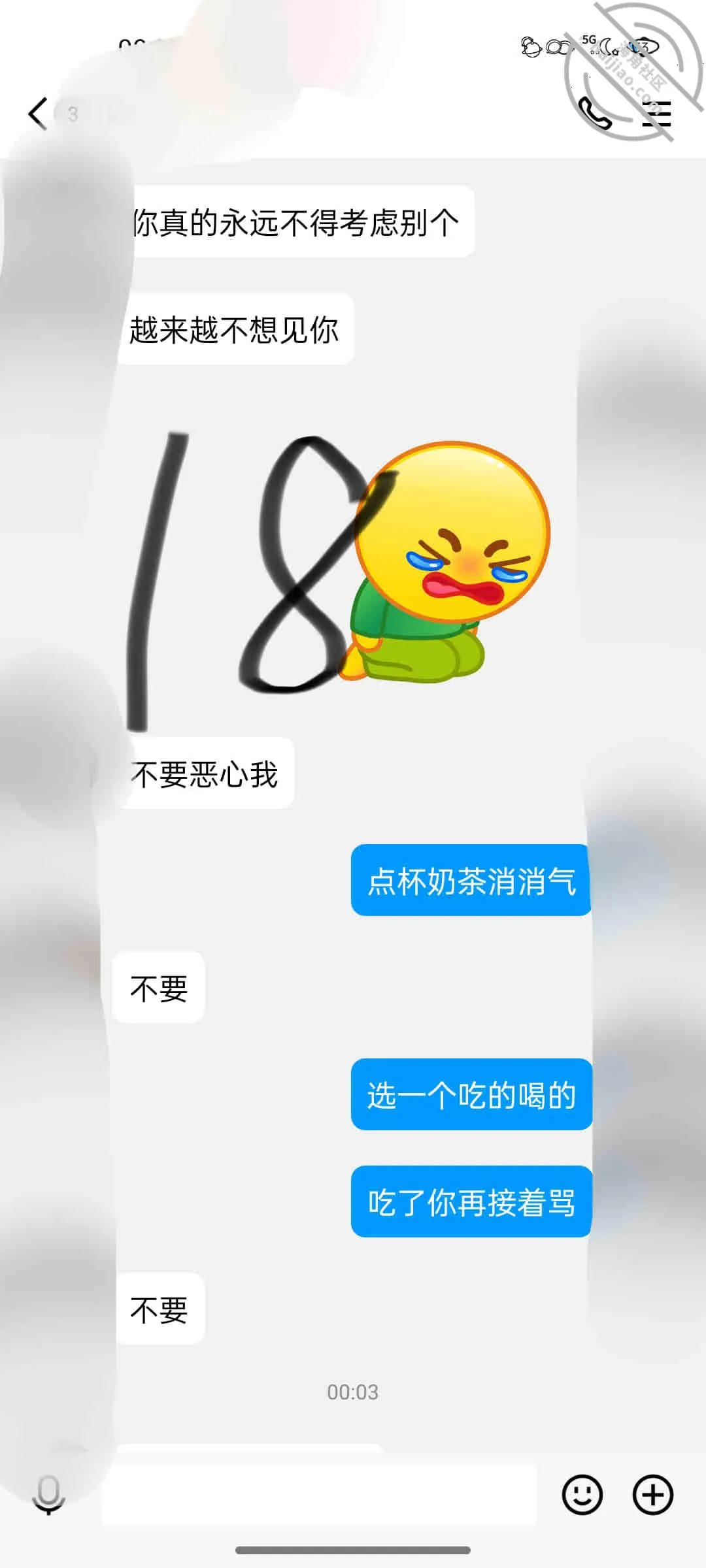Start a voice call with this contact
706x1568 pixels.
coord(595,115)
